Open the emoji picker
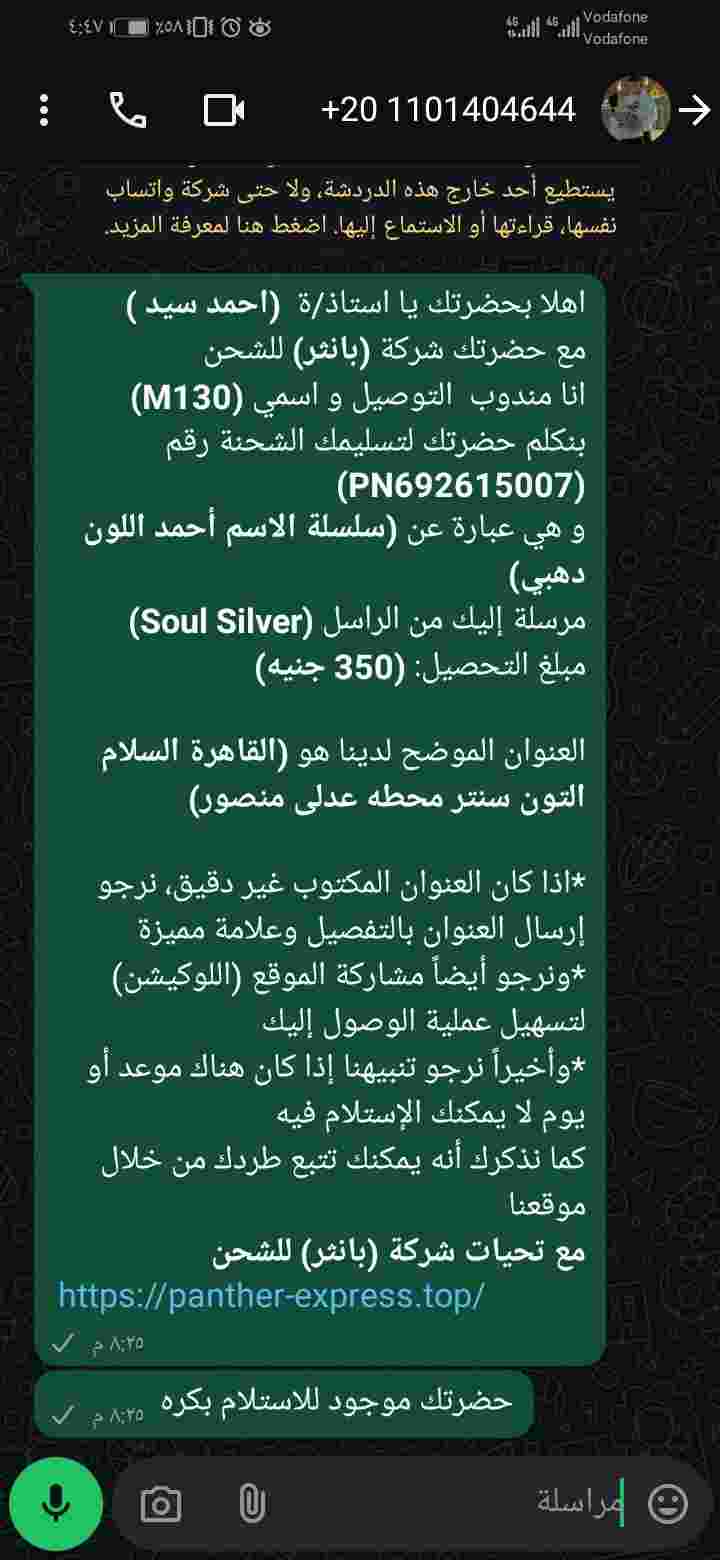Viewport: 720px width, 1560px height. (x=668, y=1503)
